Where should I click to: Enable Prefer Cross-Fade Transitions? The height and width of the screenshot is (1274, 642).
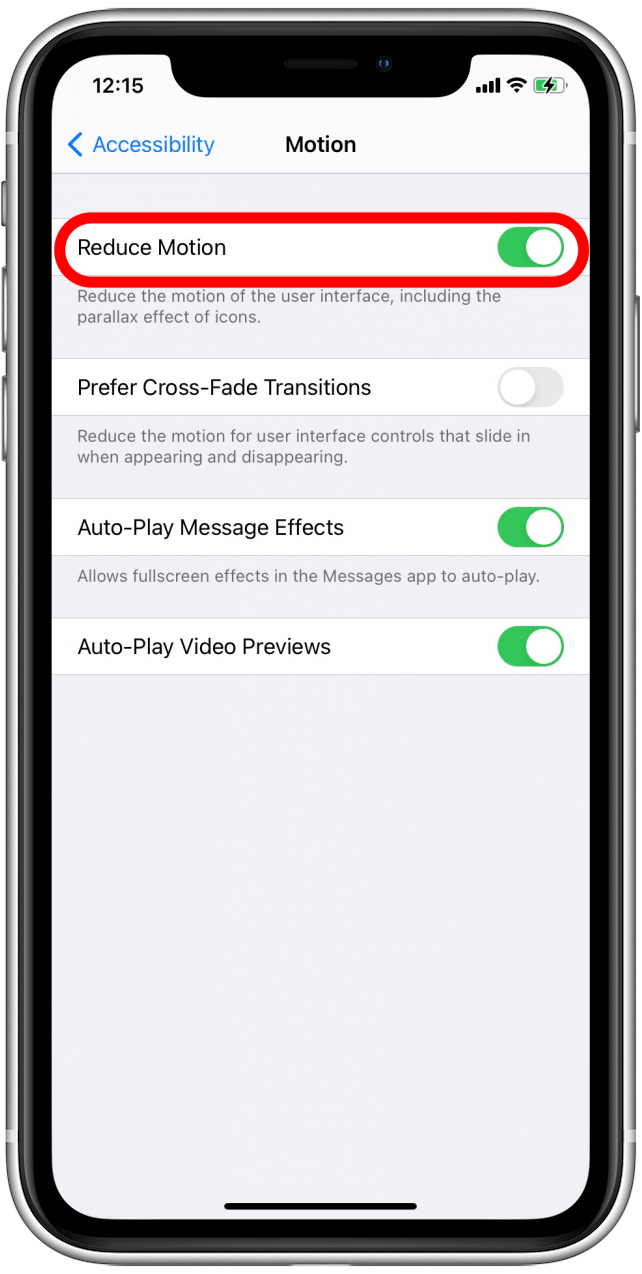pyautogui.click(x=531, y=387)
